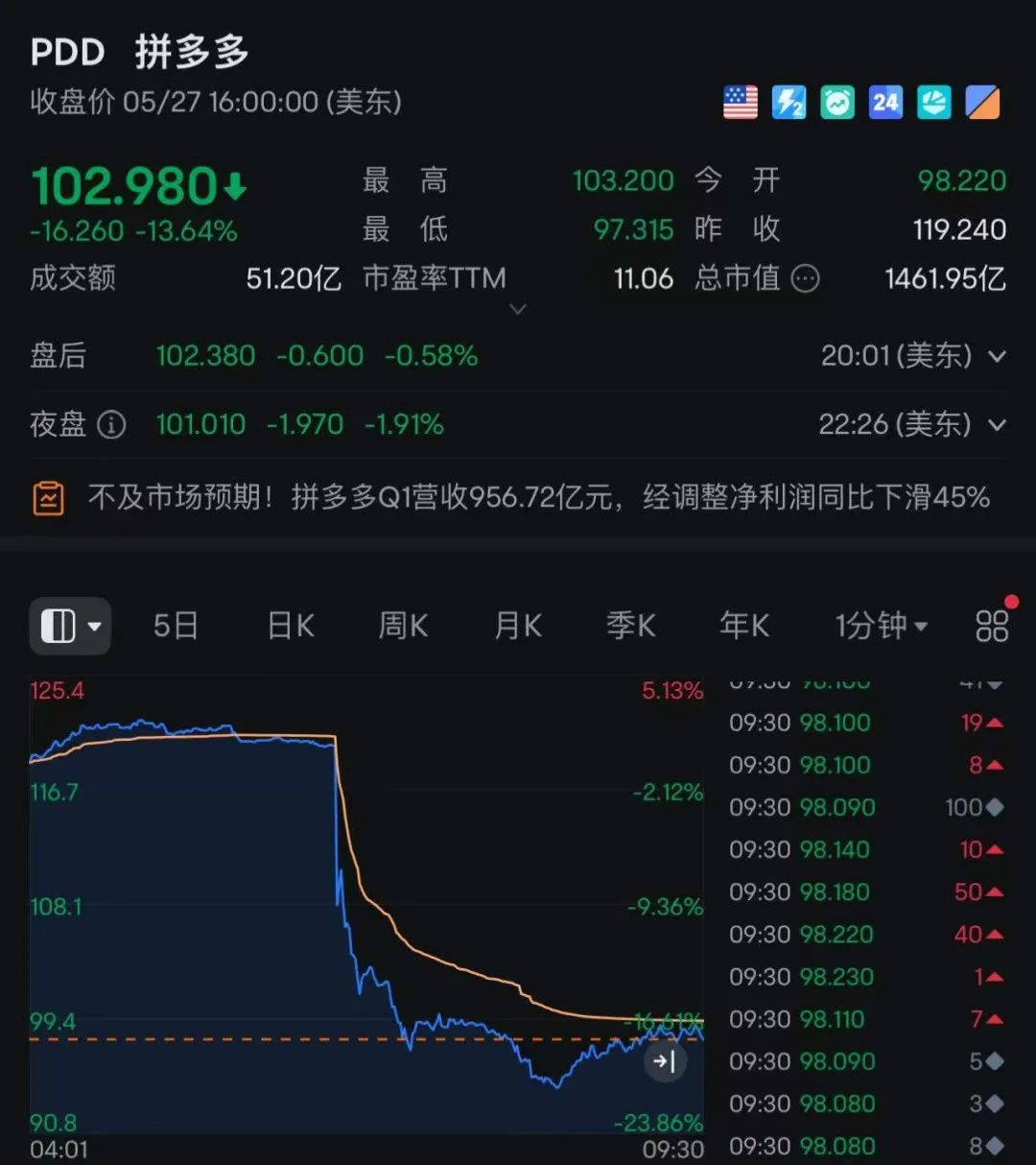
Task: View the 年K chart
Action: 744,627
